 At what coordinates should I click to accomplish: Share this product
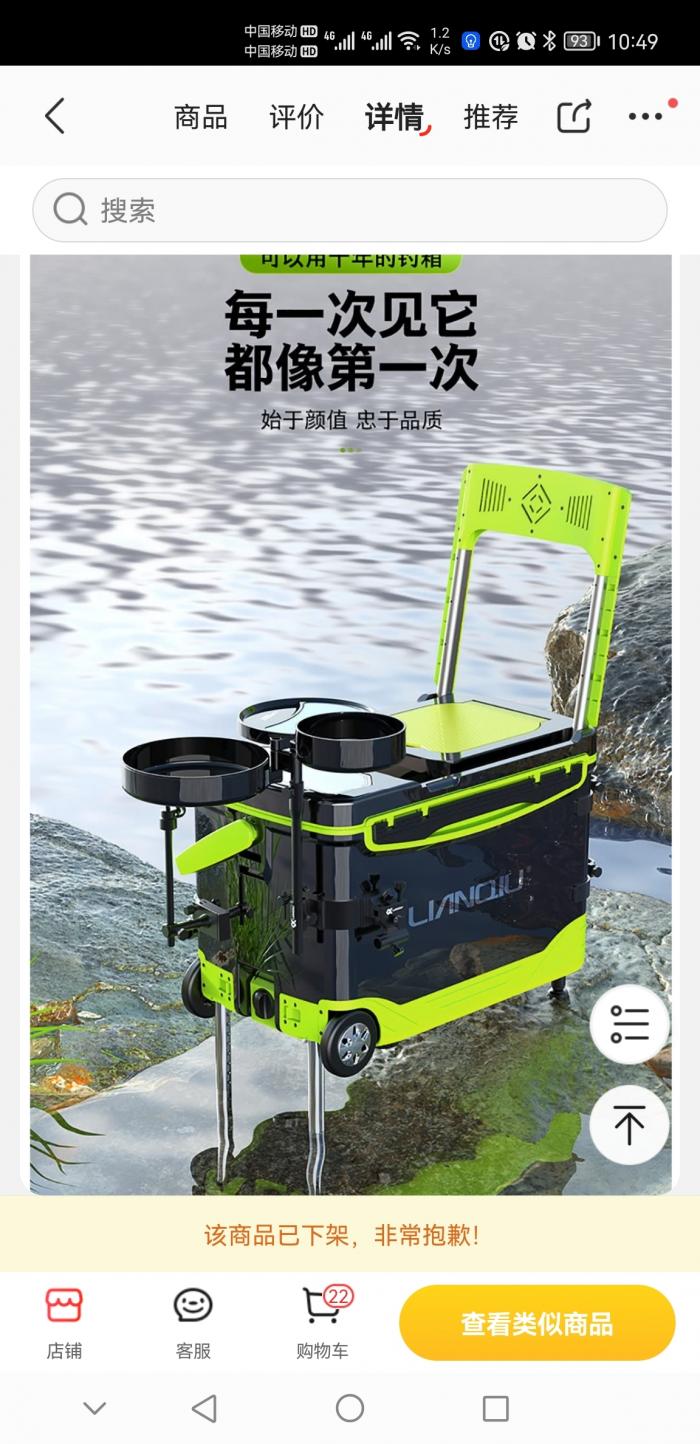(574, 116)
